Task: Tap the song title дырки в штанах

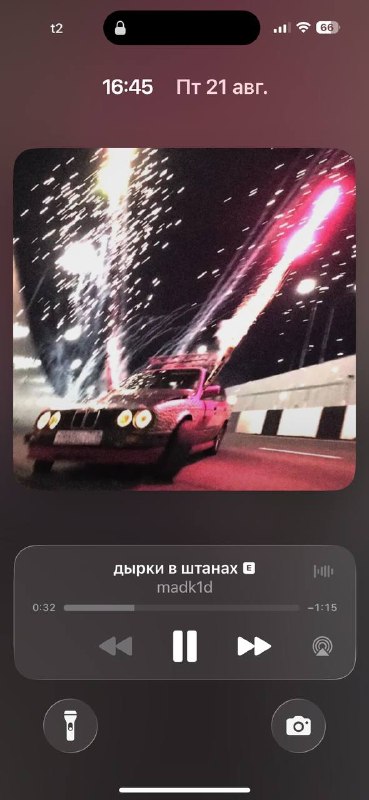Action: click(176, 568)
